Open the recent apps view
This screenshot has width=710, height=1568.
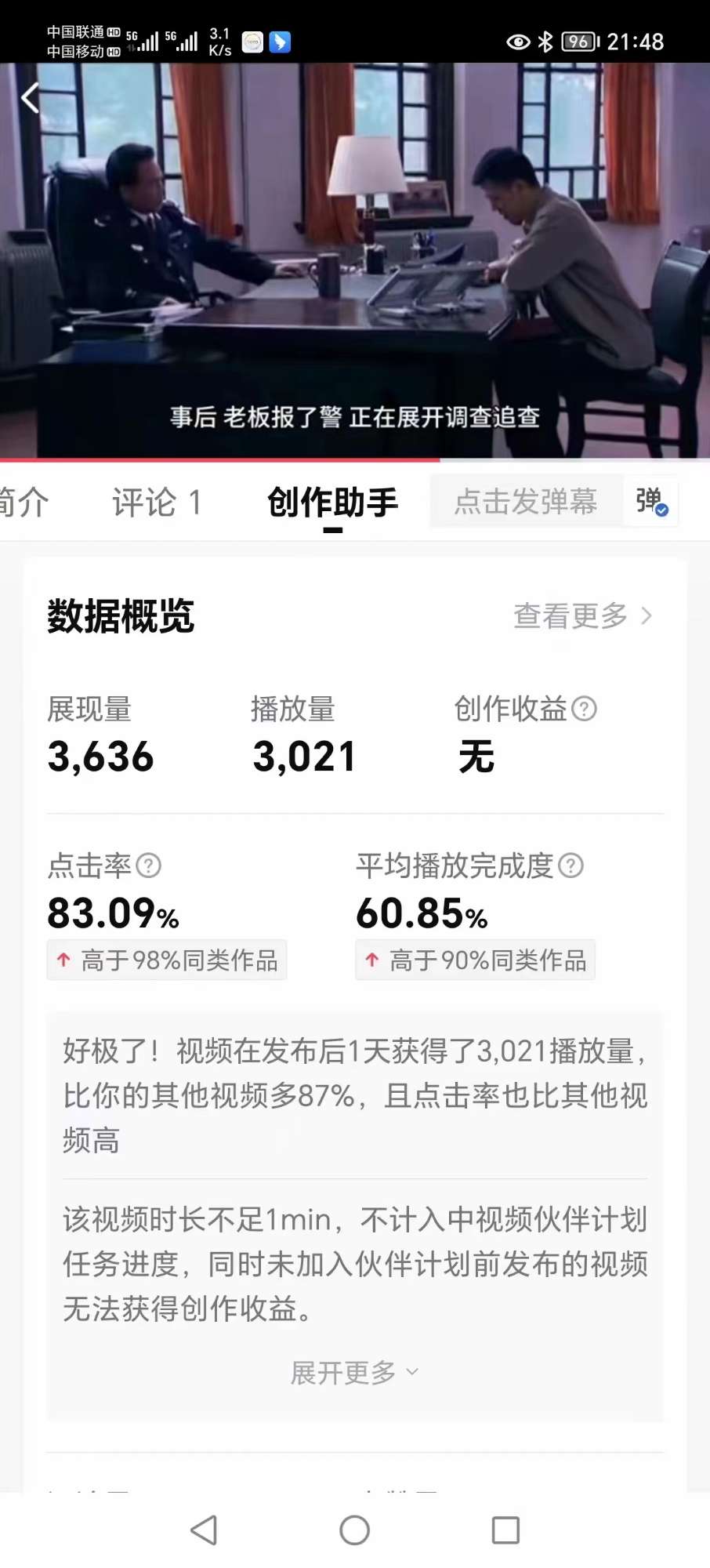tap(505, 1529)
